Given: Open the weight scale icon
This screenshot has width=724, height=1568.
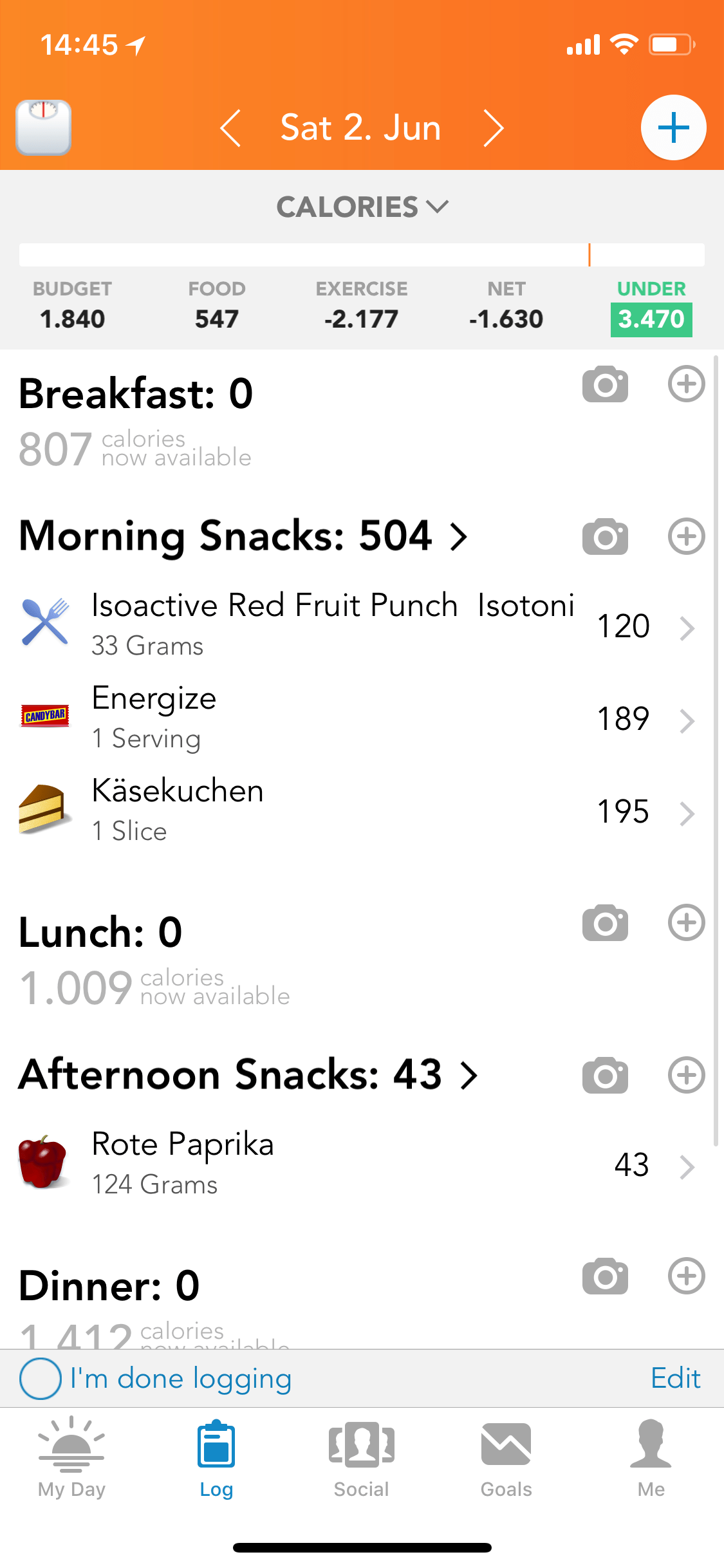Looking at the screenshot, I should (x=43, y=127).
